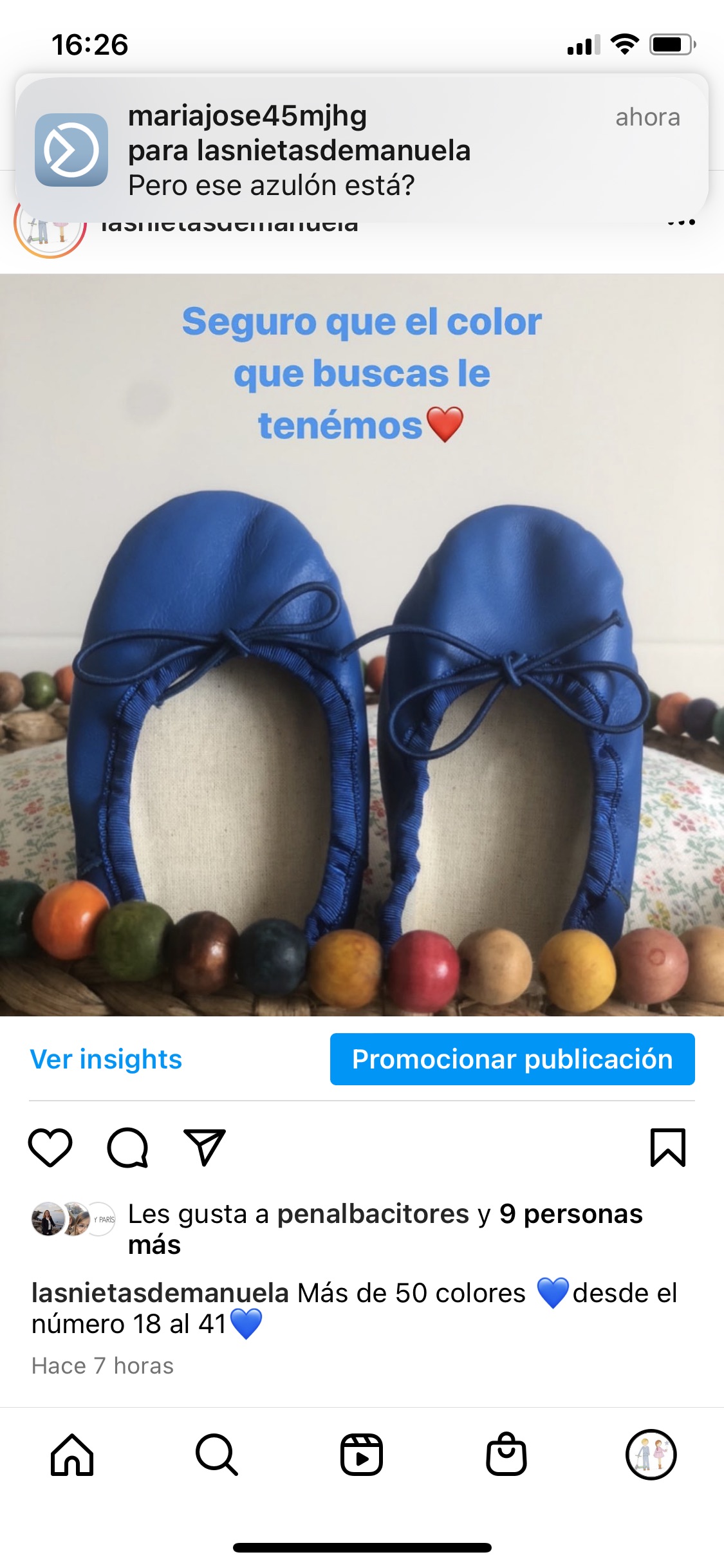724x1568 pixels.
Task: Like the lasnietasdemanuela post
Action: 50,1147
